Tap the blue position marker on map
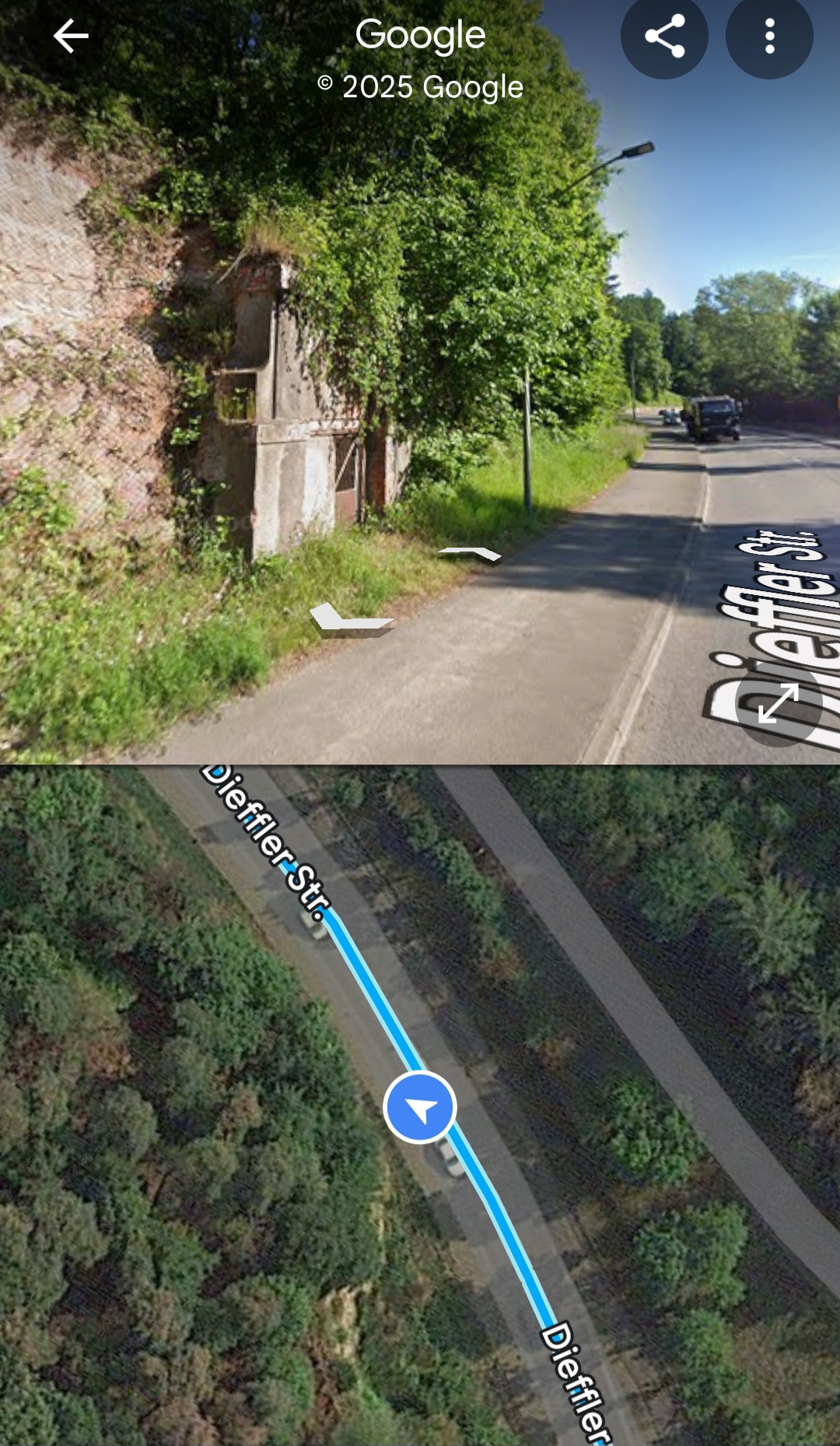 420,1107
